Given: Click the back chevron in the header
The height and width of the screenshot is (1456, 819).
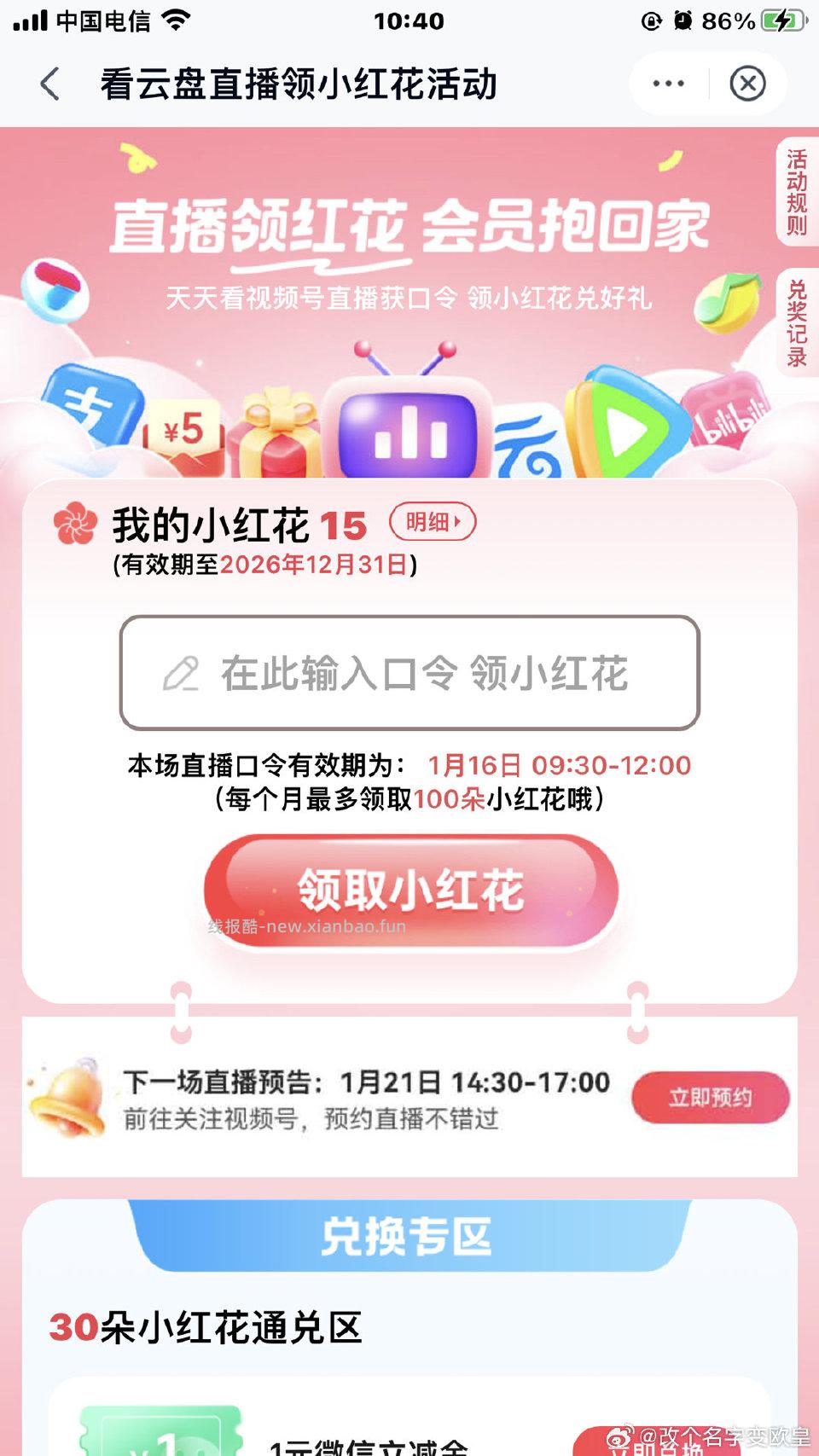Looking at the screenshot, I should [49, 83].
